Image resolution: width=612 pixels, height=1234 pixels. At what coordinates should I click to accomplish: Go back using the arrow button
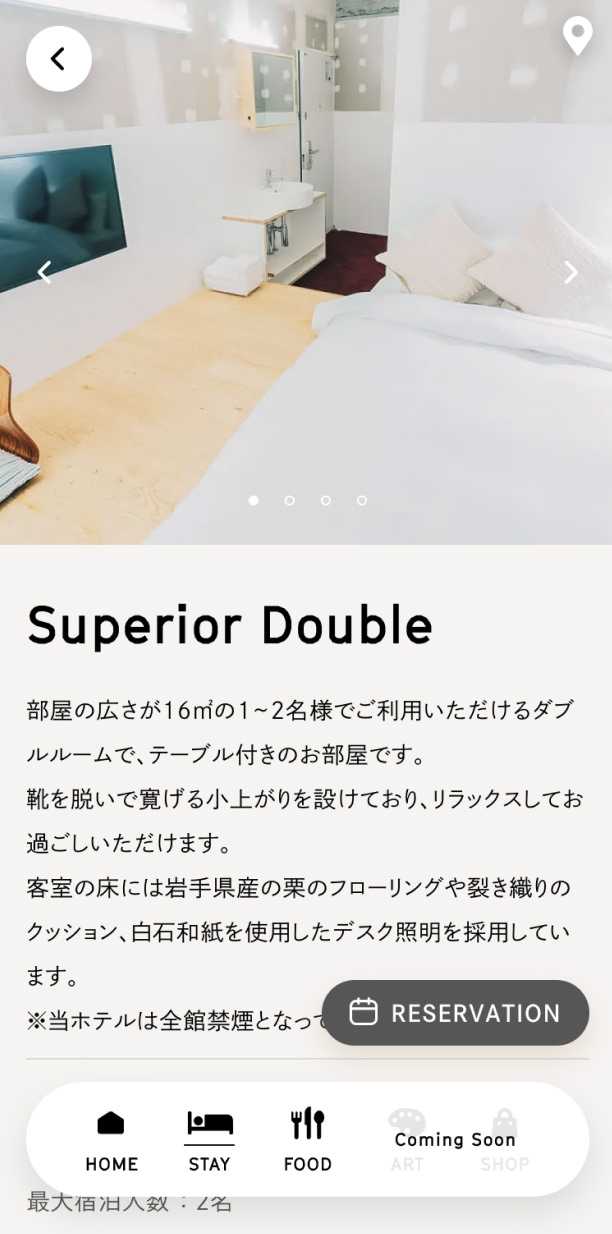pos(58,59)
